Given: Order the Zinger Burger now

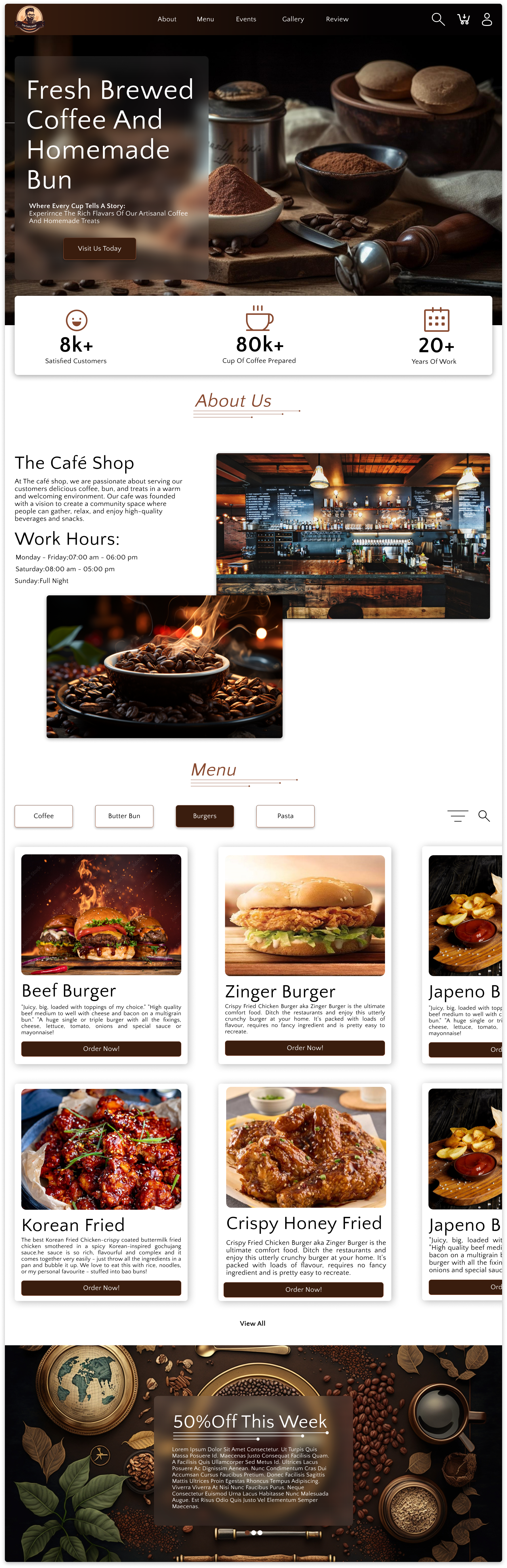Looking at the screenshot, I should pyautogui.click(x=305, y=1047).
